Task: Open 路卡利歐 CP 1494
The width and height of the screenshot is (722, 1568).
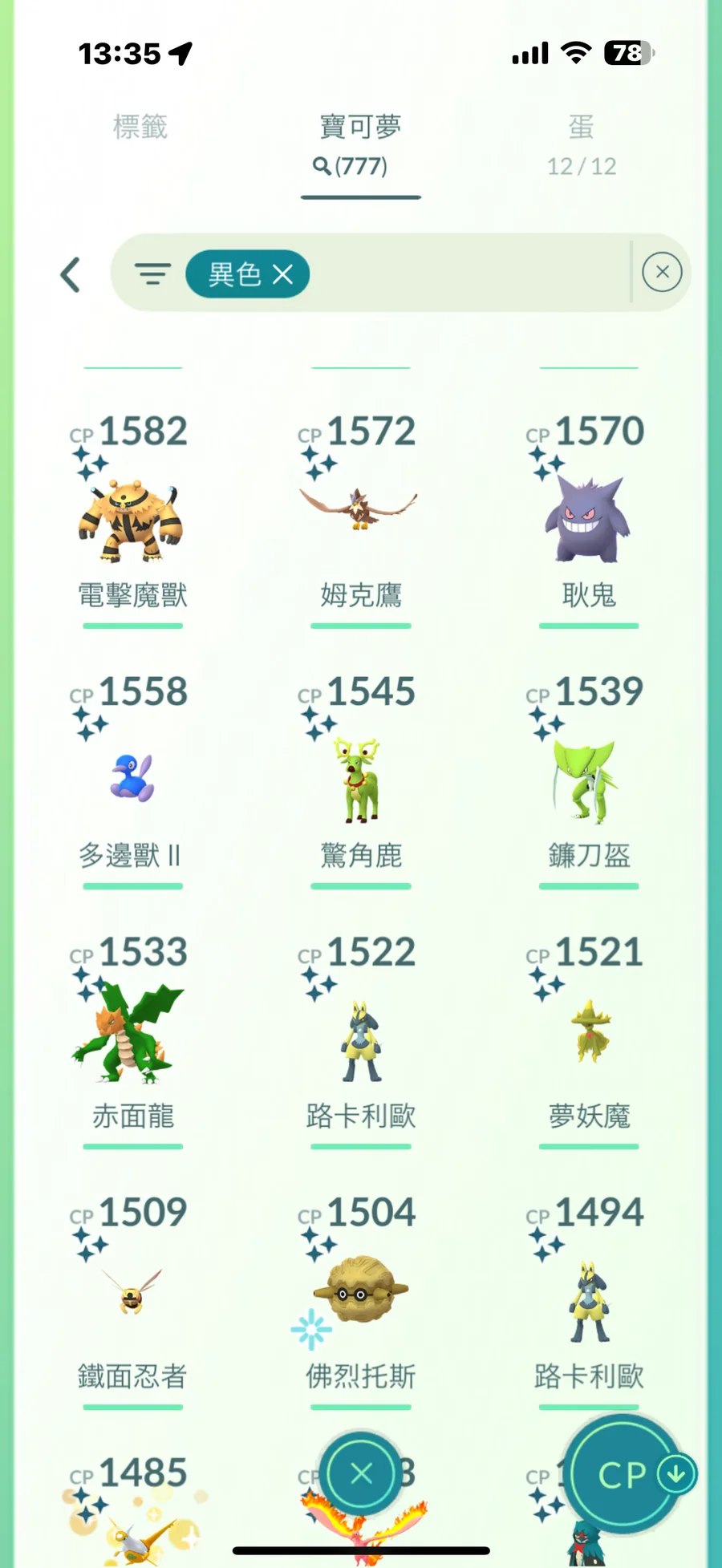Action: tap(588, 1299)
